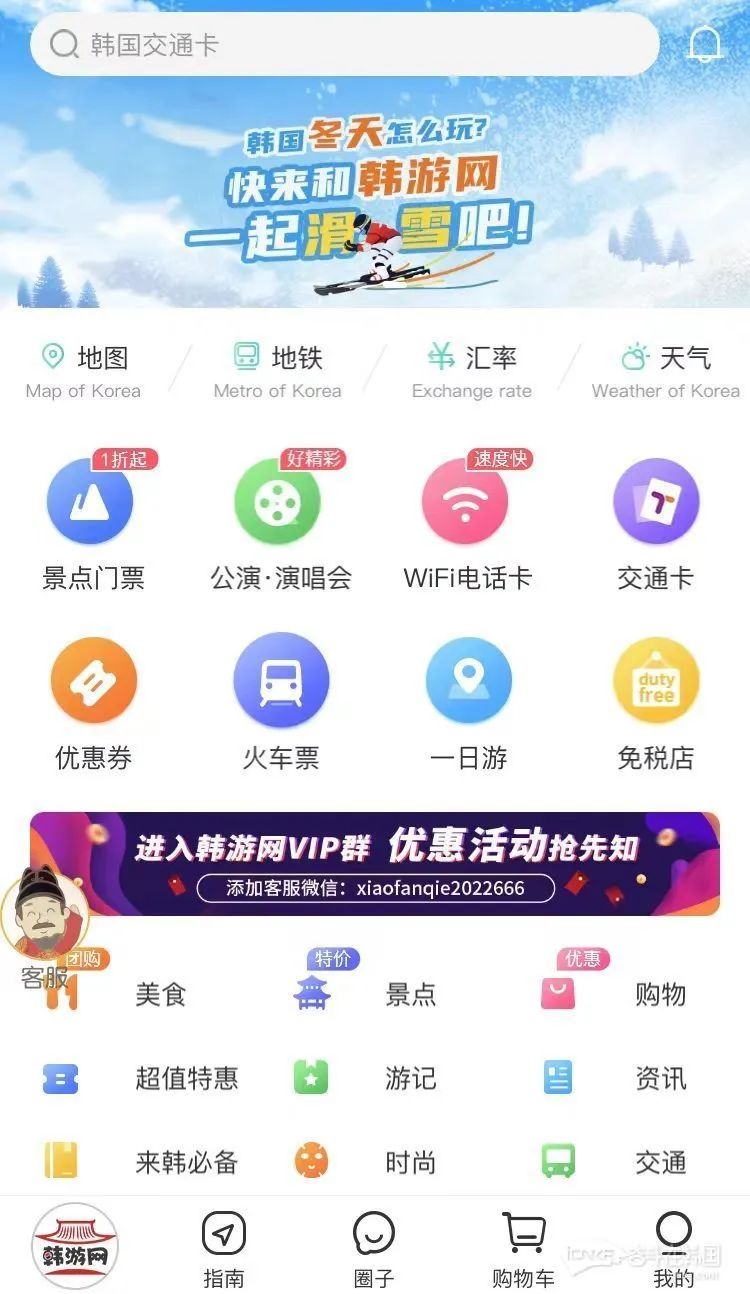Tap the search bar for 韩国交通卡

[x=345, y=44]
